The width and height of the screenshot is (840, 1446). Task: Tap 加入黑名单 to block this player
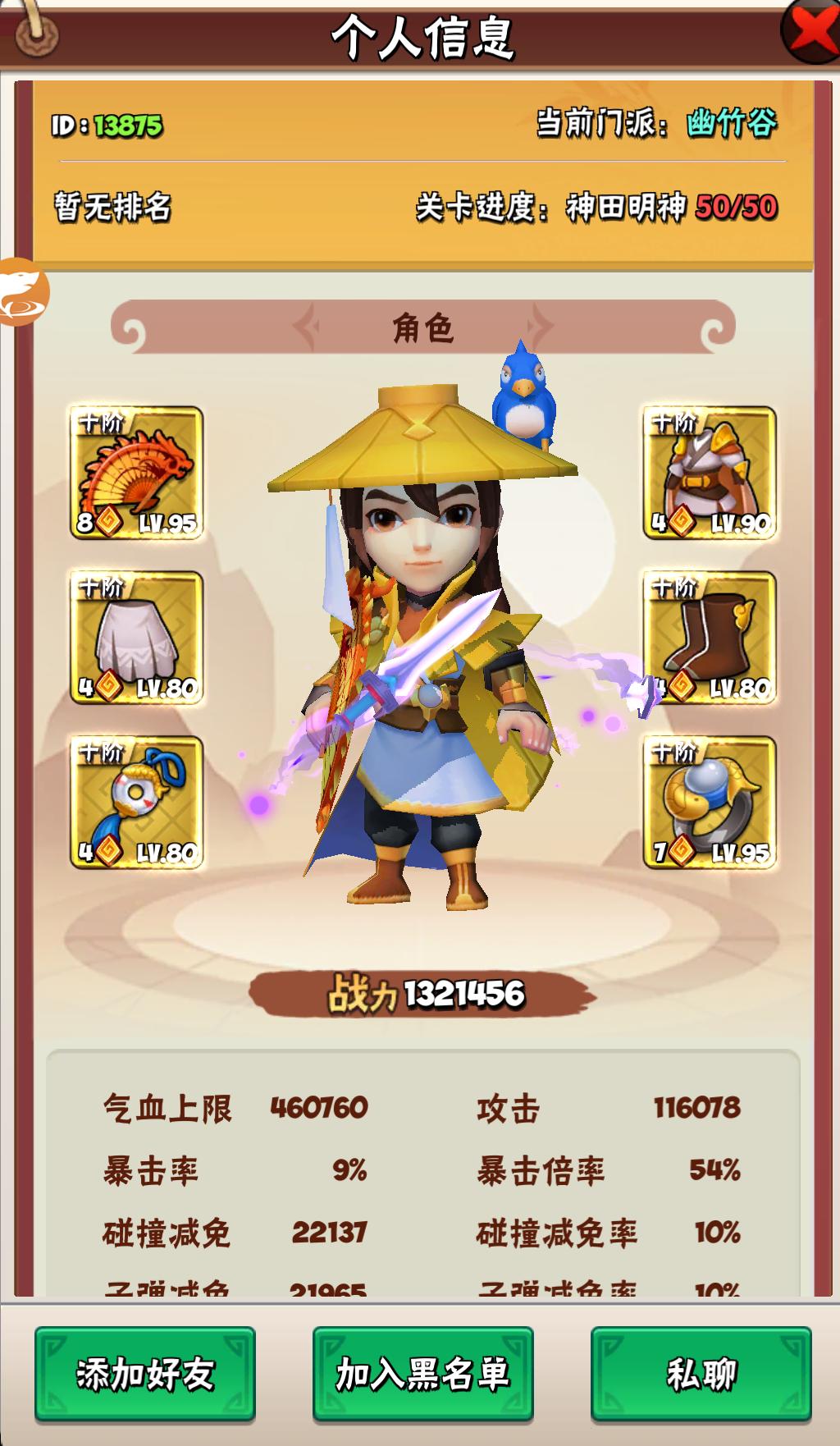[423, 1374]
